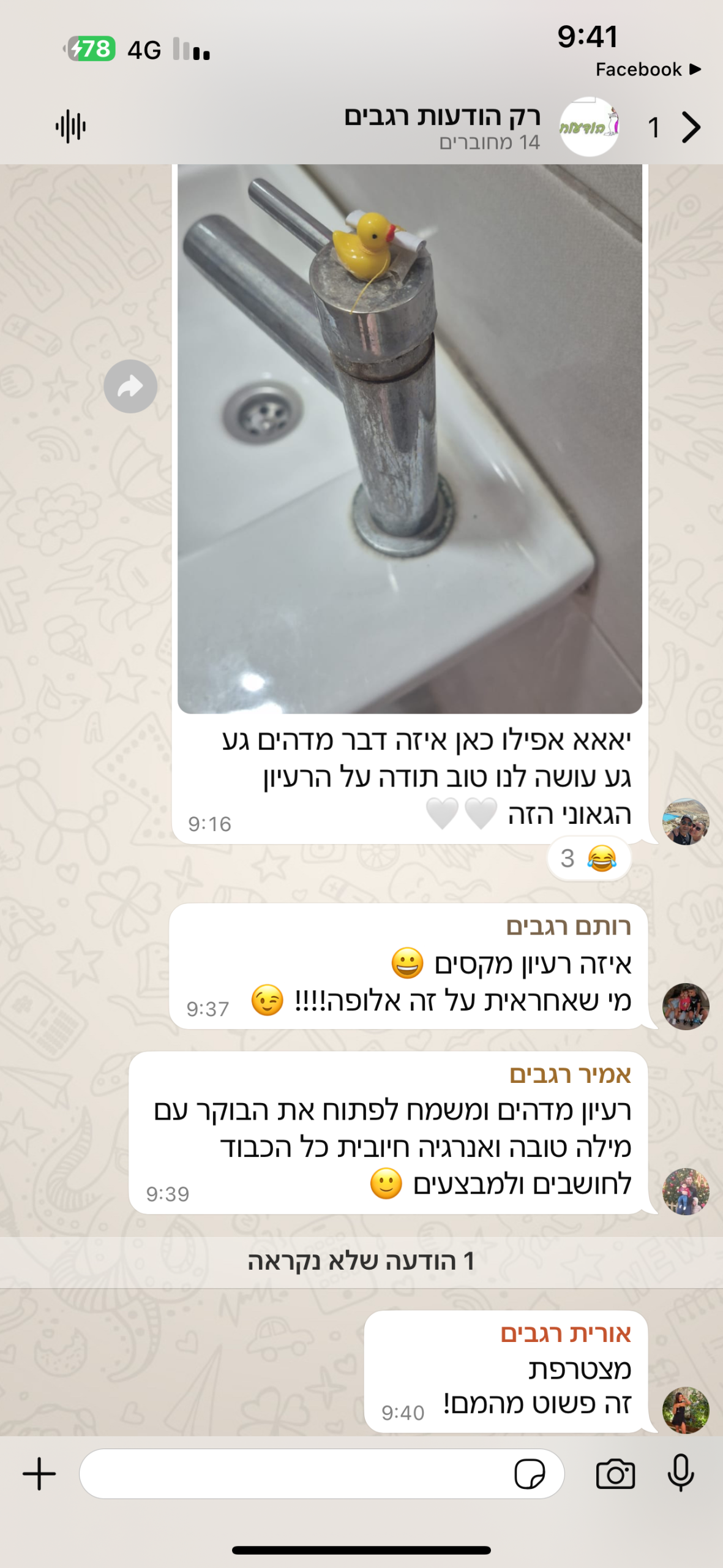The width and height of the screenshot is (723, 1568).
Task: Open the profile photo next to אמיר רגבים
Action: (686, 1191)
